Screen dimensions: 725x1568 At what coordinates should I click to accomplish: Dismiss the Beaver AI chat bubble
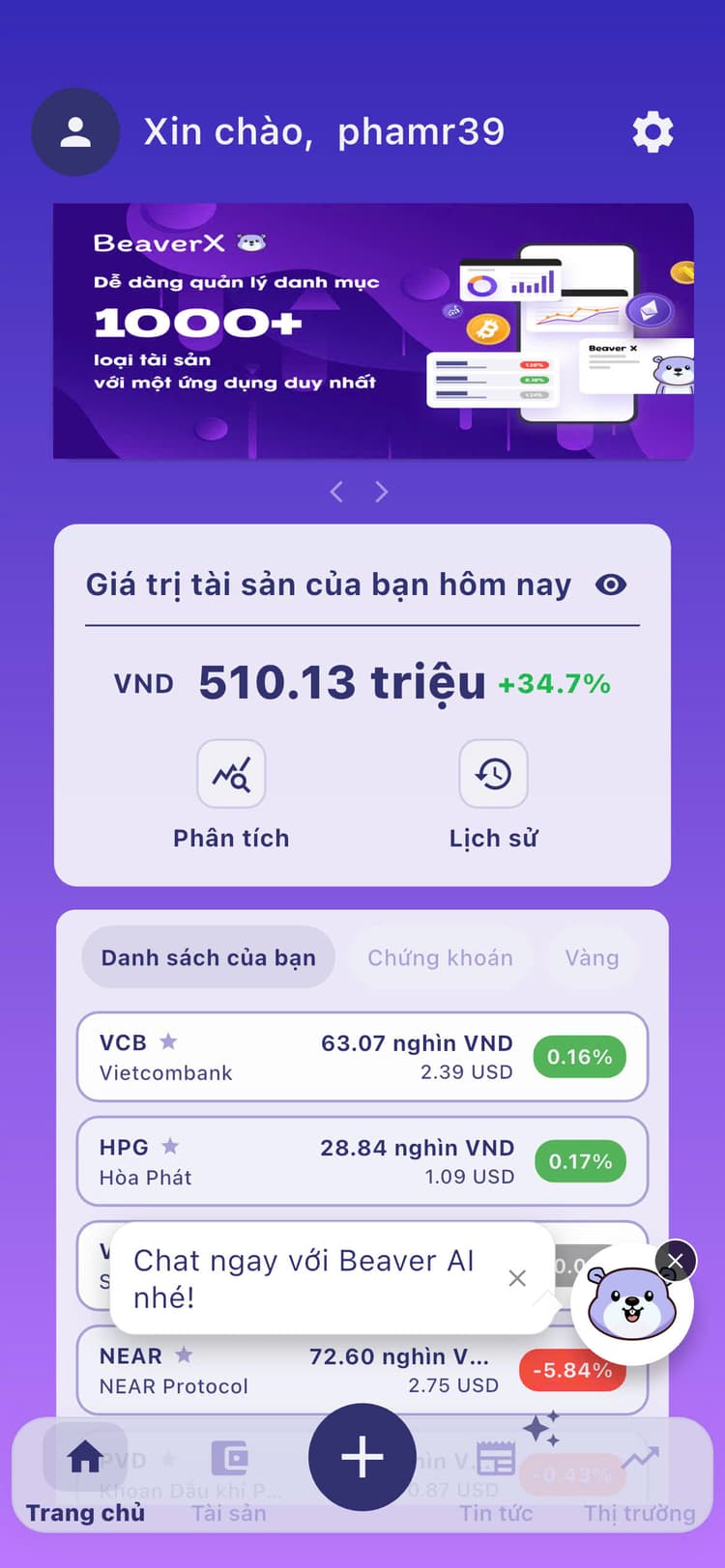tap(517, 1277)
